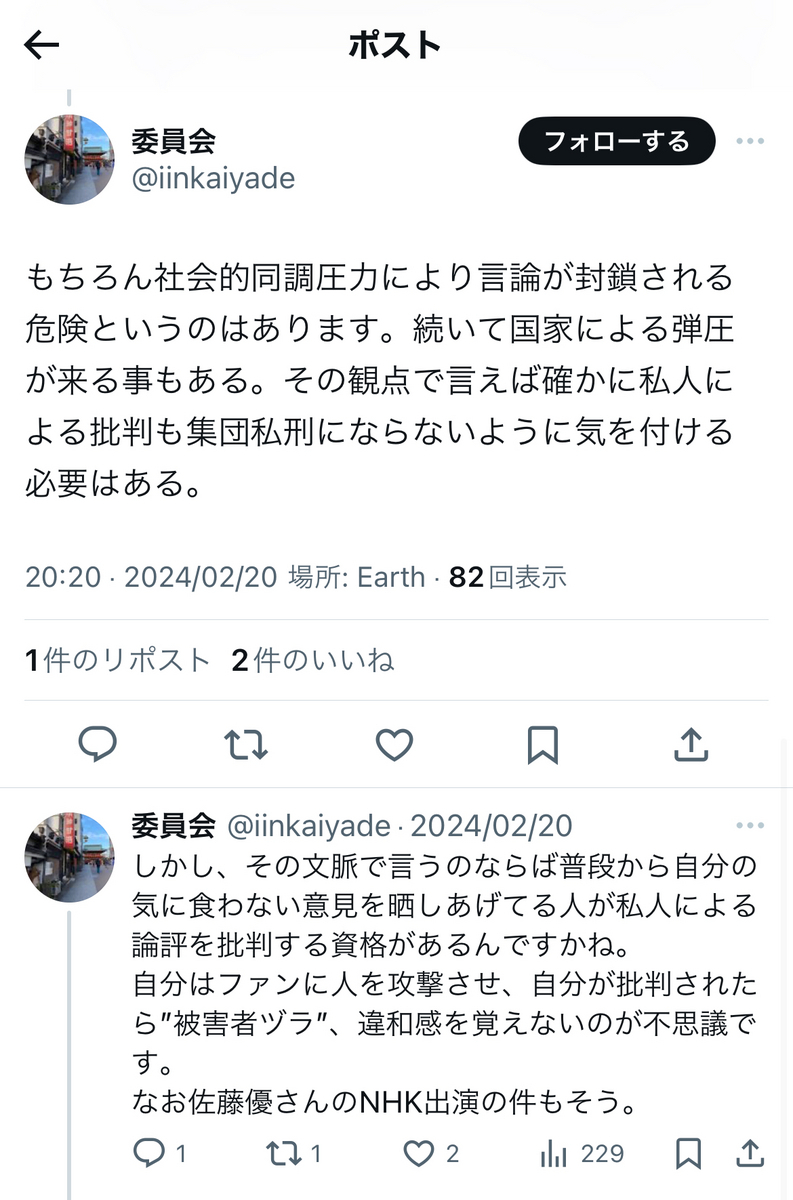Repost the reply post showing 1 repost

(295, 1154)
